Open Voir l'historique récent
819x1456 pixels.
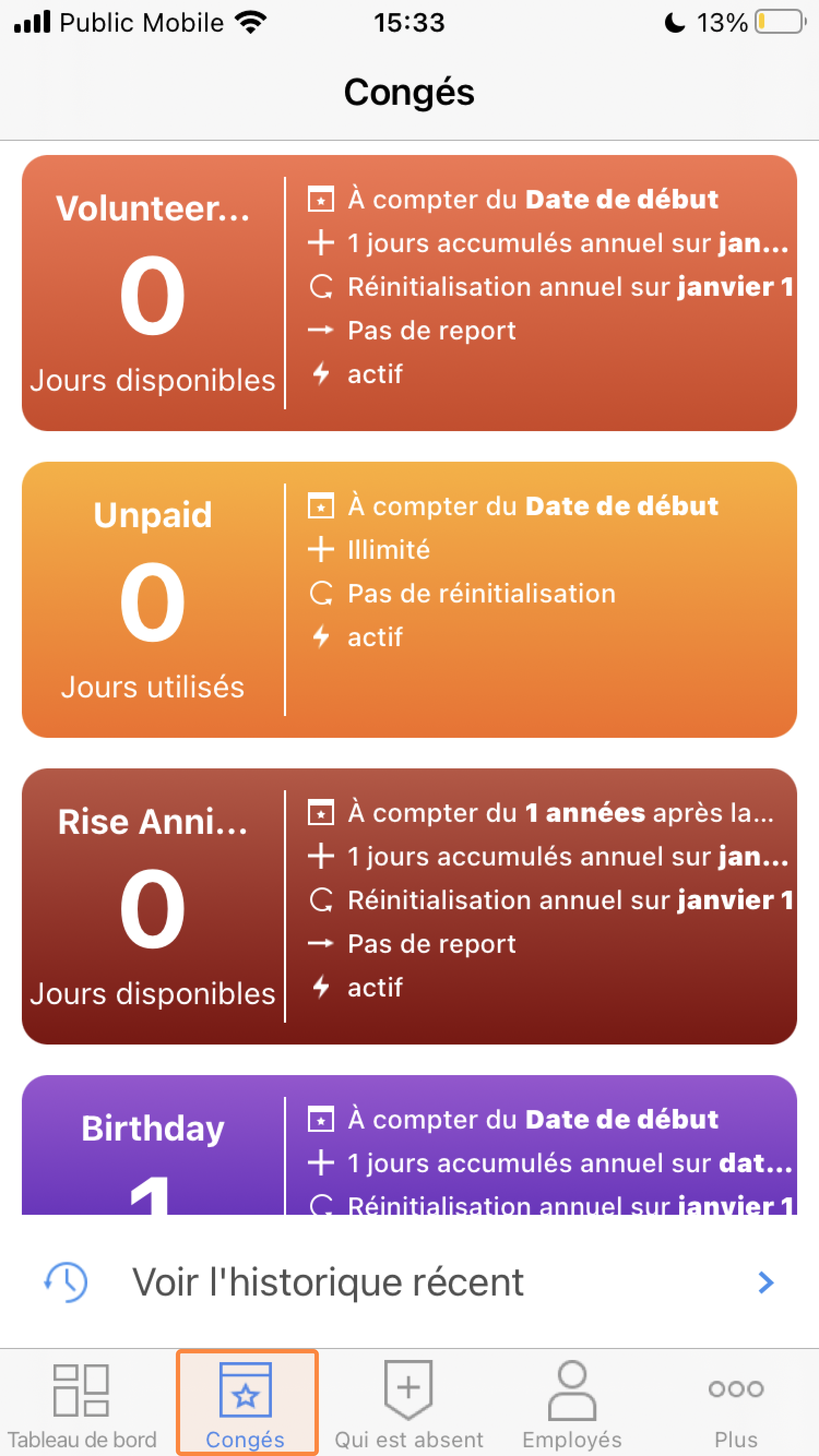(410, 1282)
